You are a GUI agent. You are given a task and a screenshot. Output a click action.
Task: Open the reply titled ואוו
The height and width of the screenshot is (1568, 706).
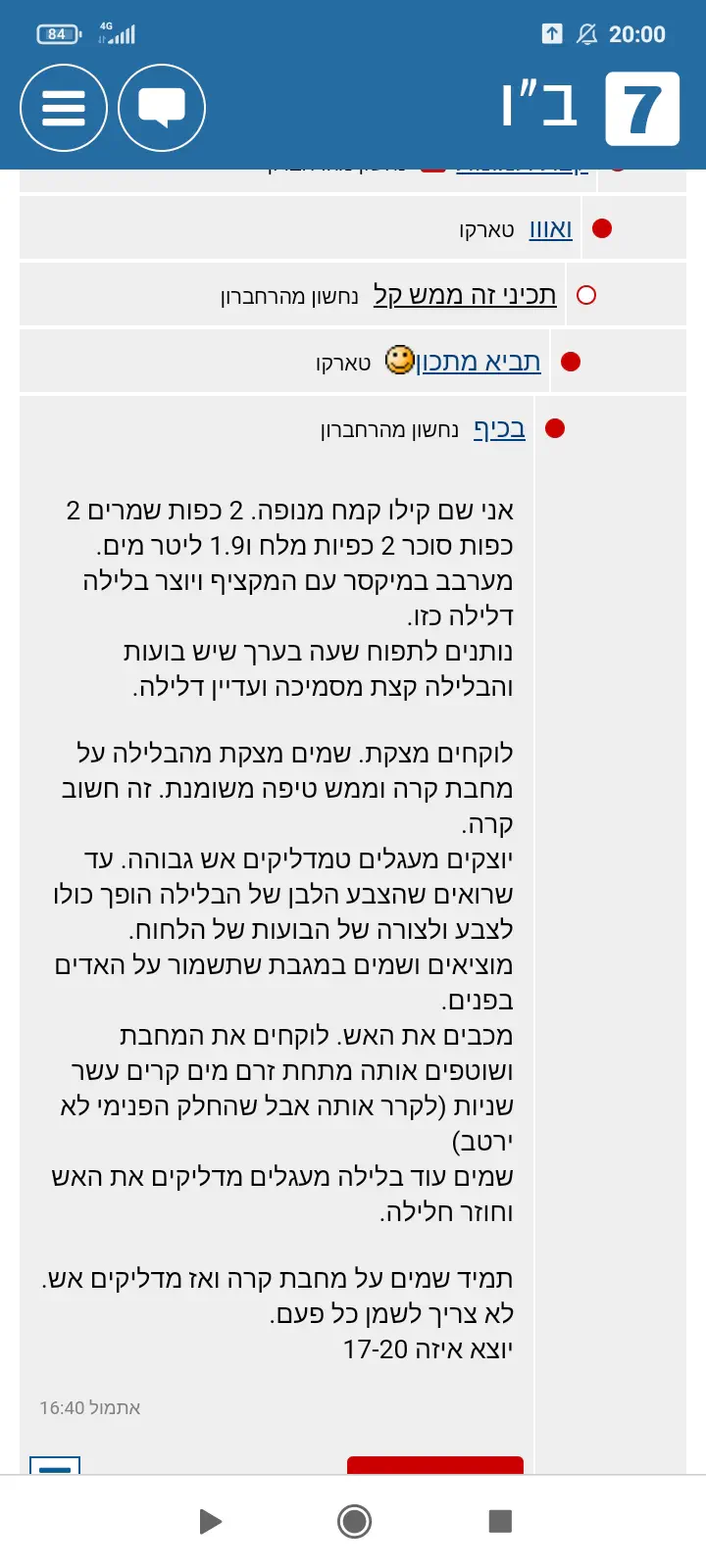pyautogui.click(x=550, y=229)
